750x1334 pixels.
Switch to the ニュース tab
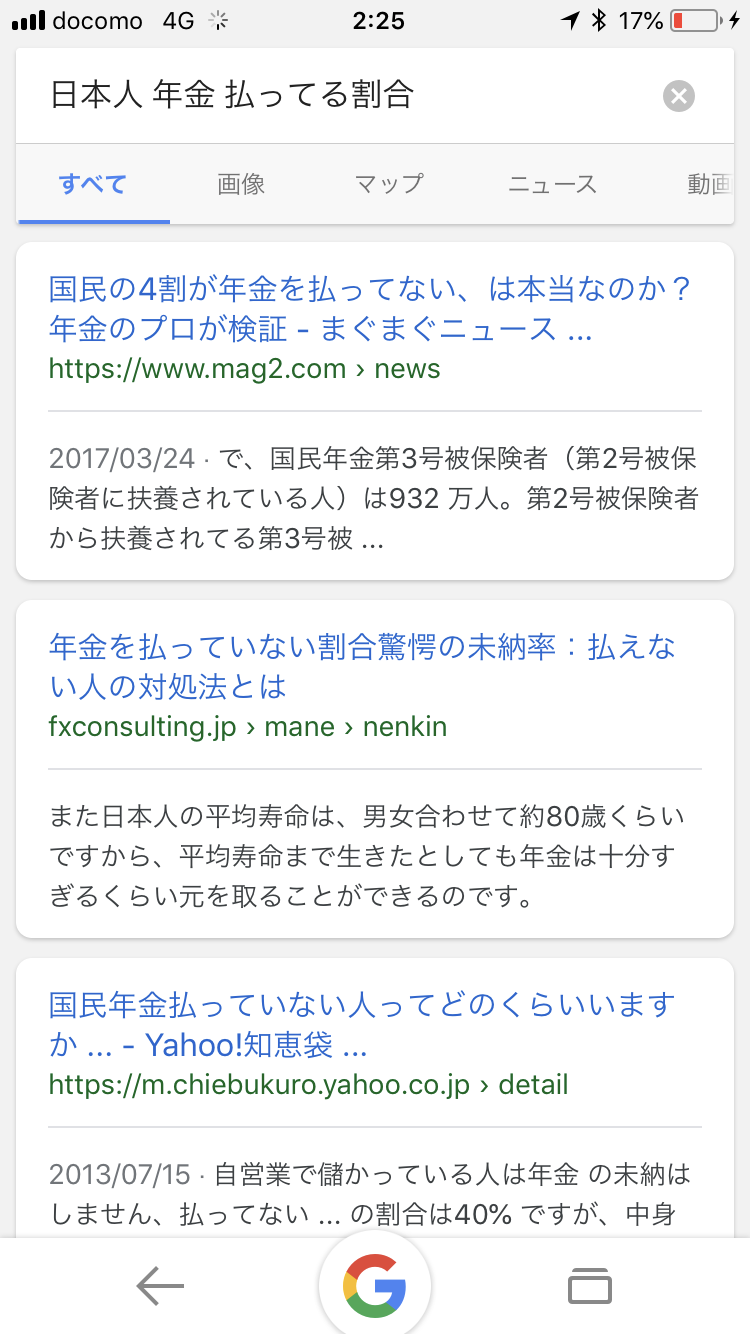coord(552,184)
